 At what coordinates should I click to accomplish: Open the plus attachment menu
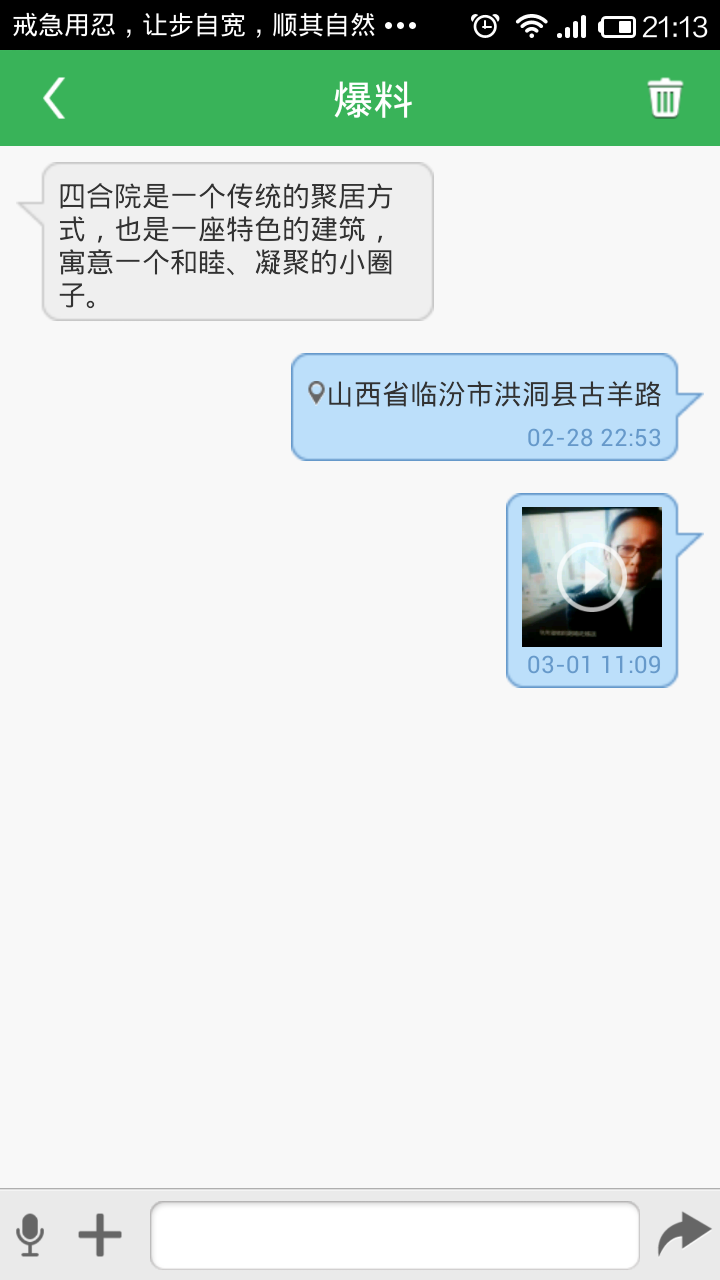click(x=100, y=1234)
